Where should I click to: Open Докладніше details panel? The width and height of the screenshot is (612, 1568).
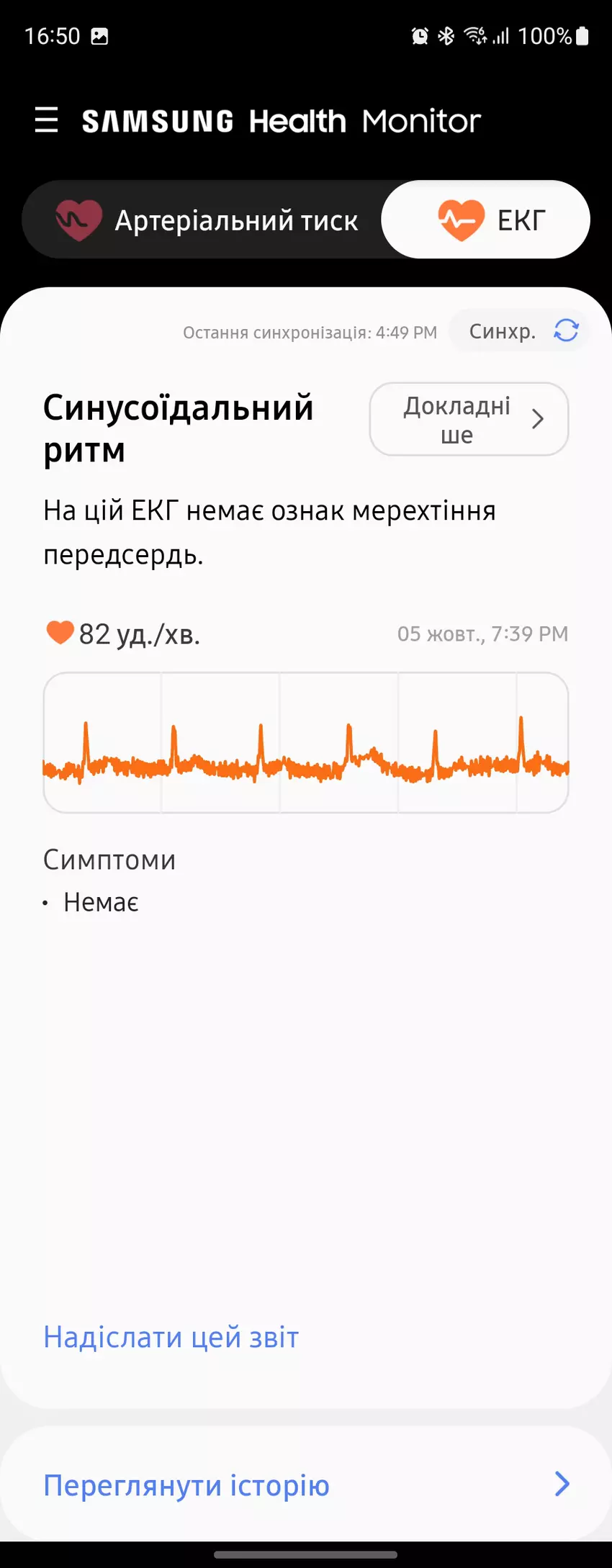[468, 420]
